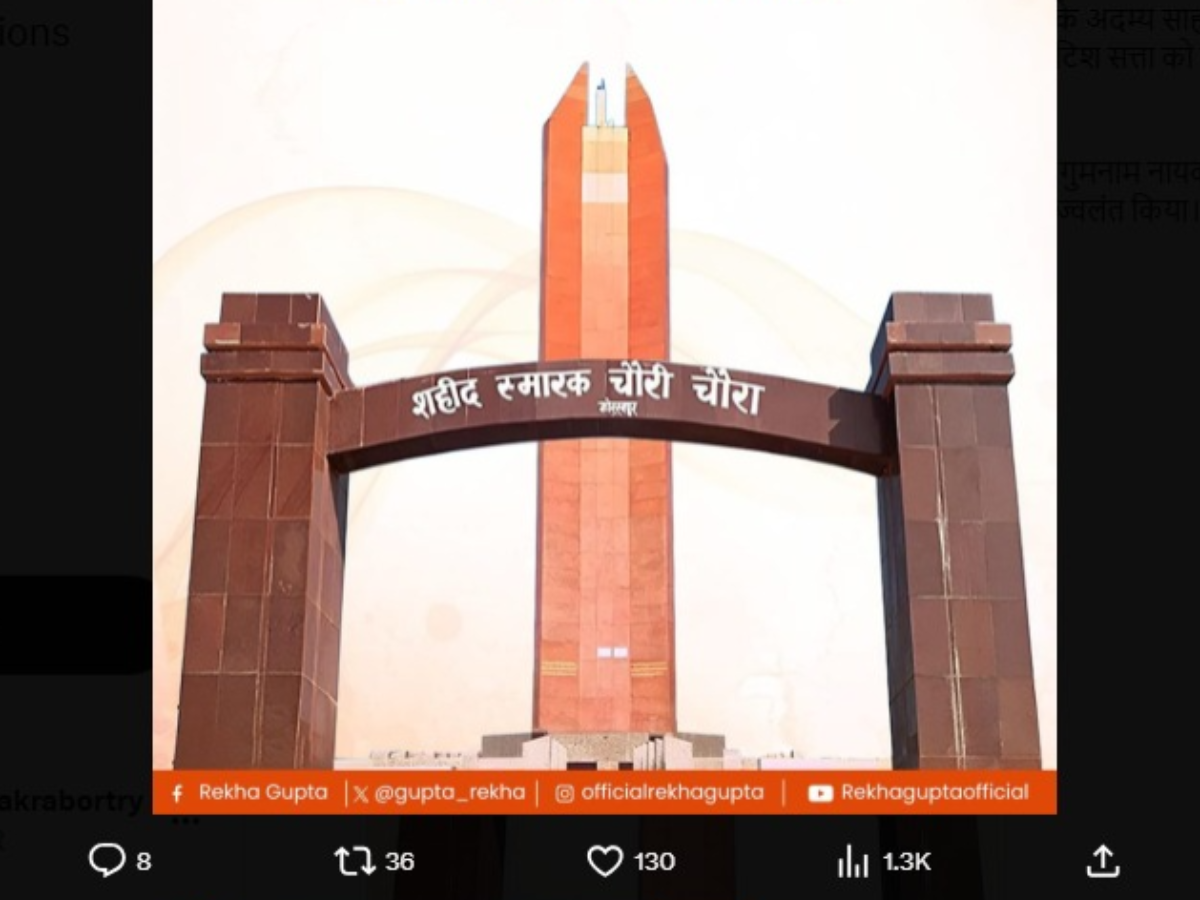Share the post via share icon
Viewport: 1200px width, 900px height.
(1102, 860)
